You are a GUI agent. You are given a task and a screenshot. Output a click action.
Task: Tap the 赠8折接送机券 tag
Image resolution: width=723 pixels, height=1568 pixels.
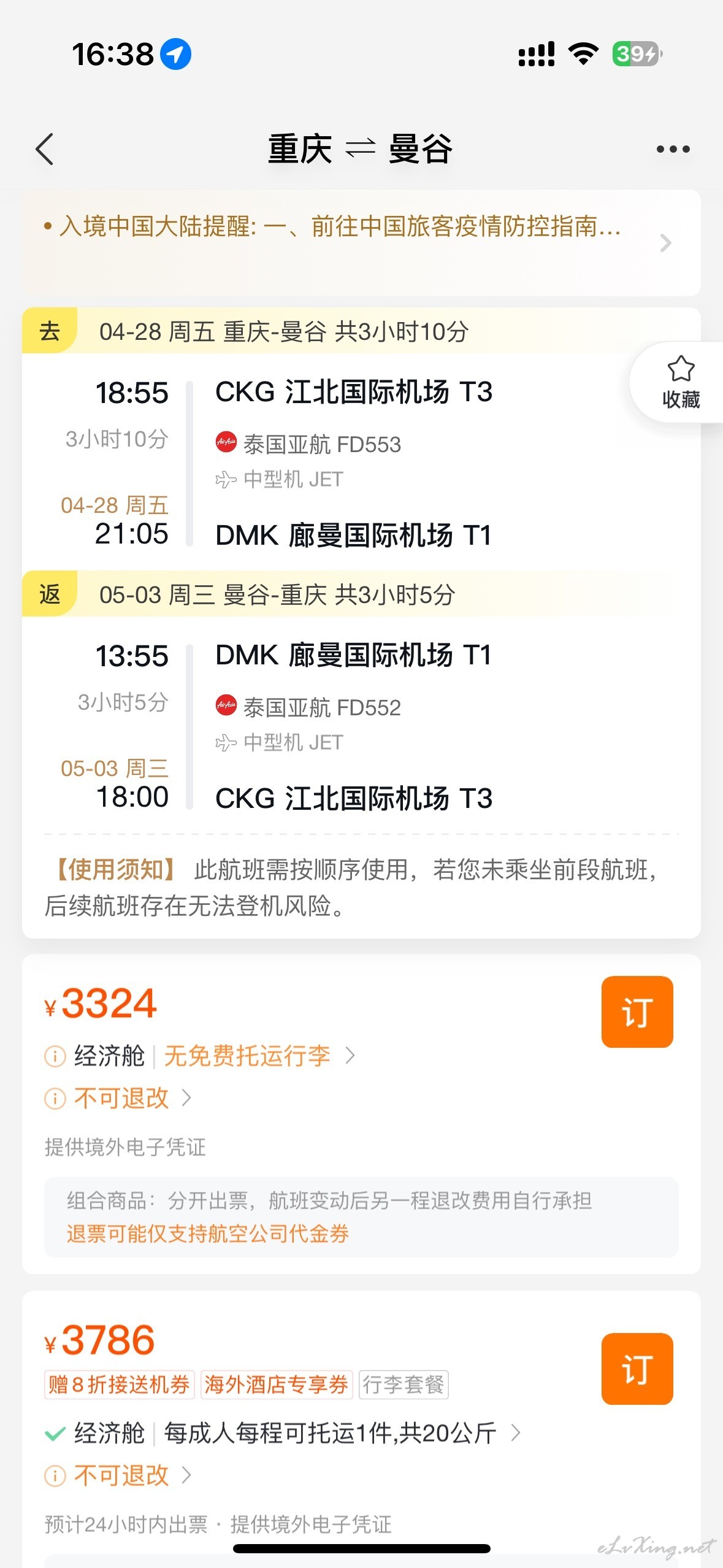point(119,1385)
